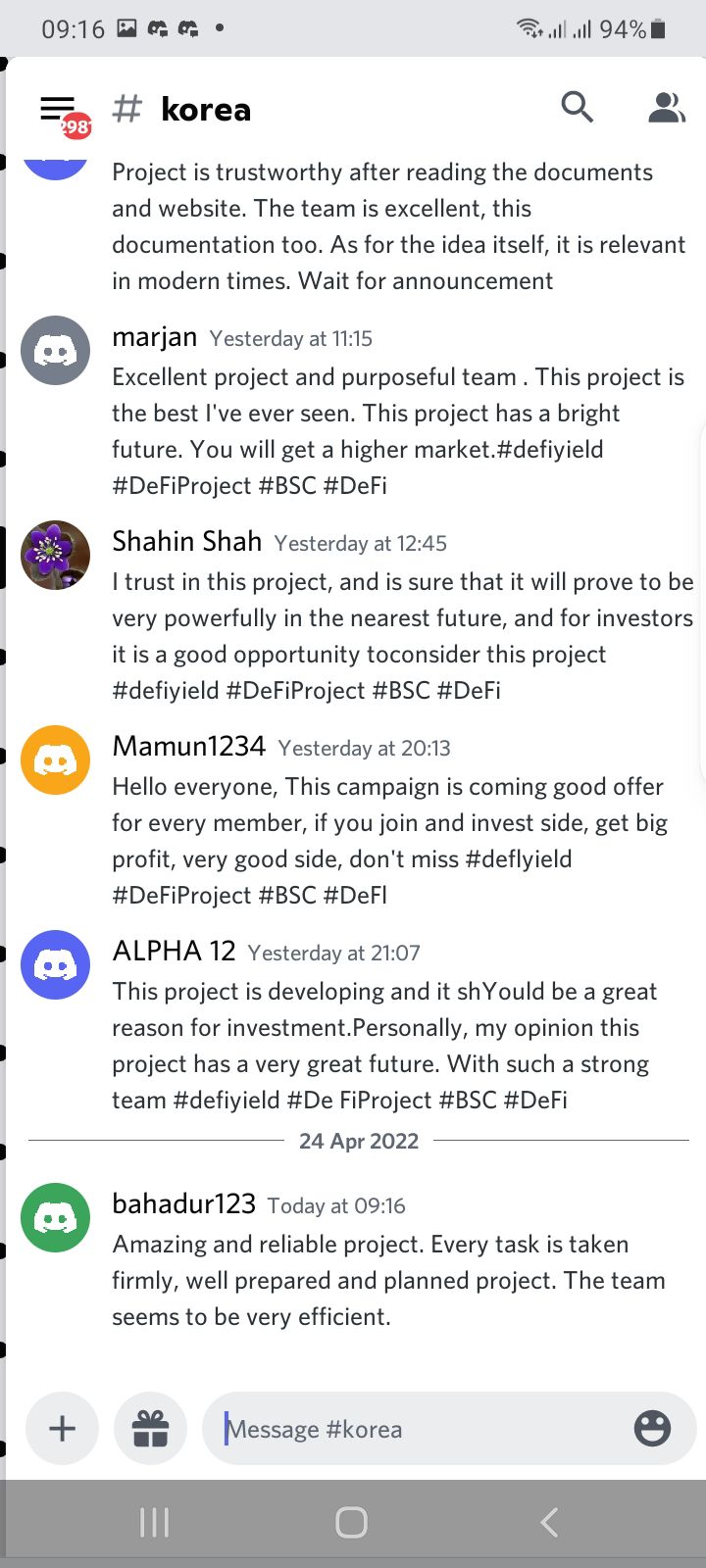
Task: Open marjan's profile avatar
Action: pyautogui.click(x=56, y=350)
